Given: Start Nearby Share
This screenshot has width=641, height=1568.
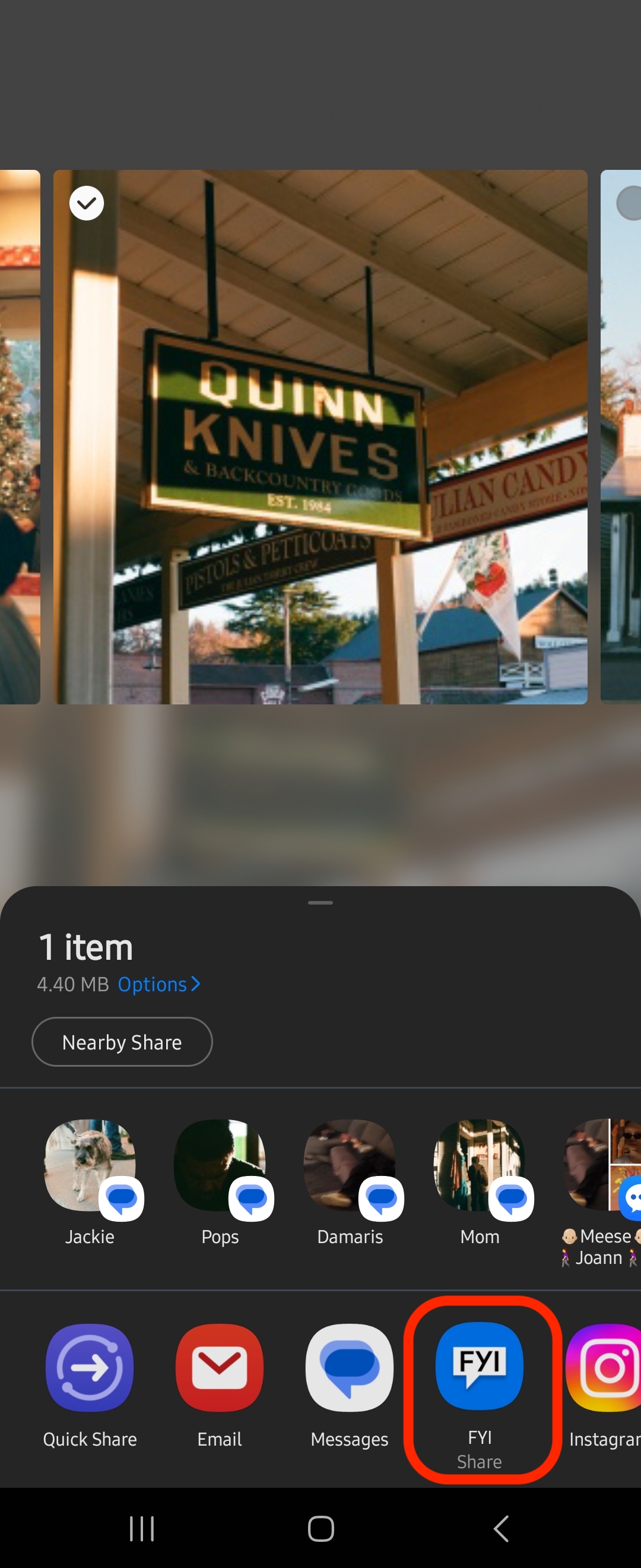Looking at the screenshot, I should (x=122, y=1042).
